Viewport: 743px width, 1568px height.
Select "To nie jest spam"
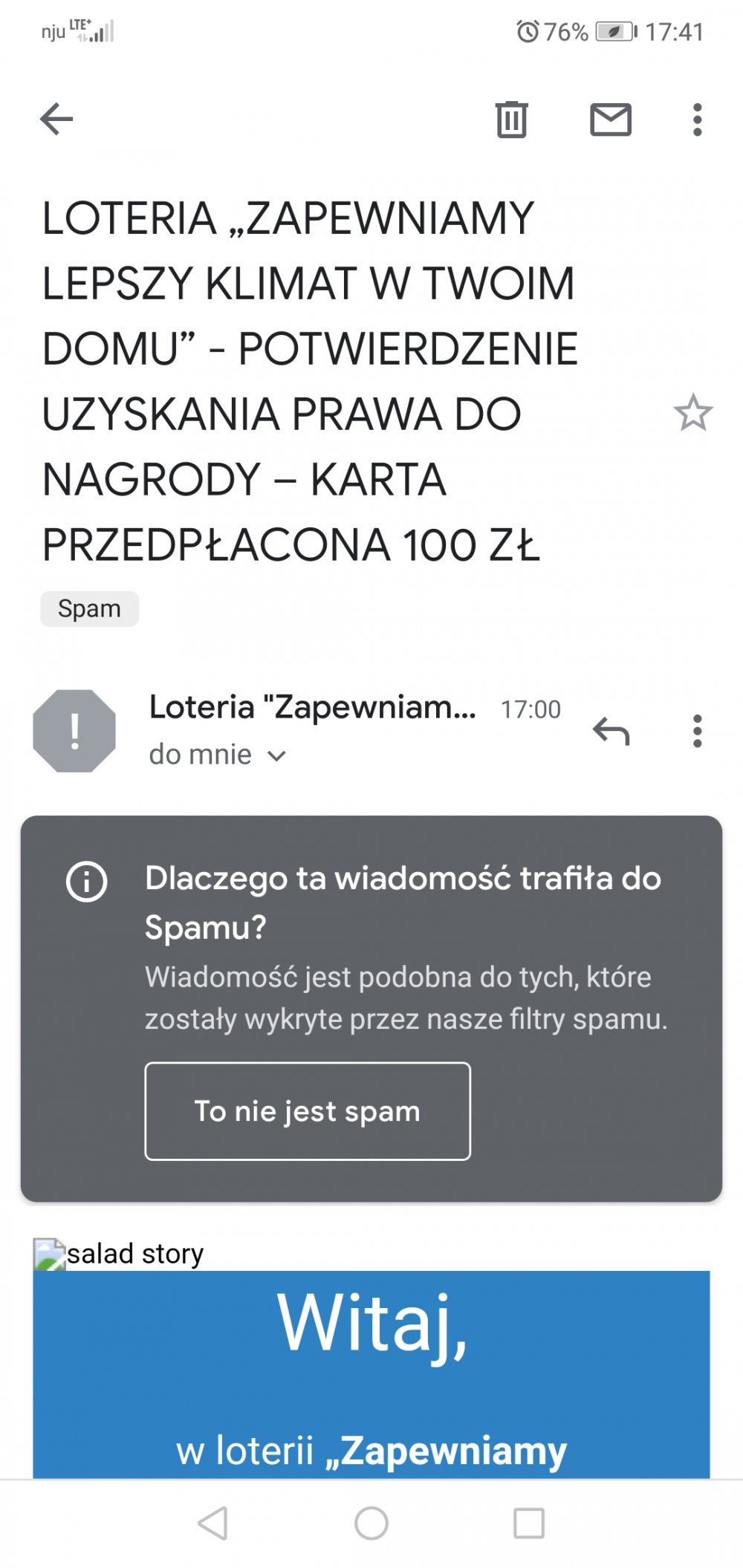coord(308,1111)
